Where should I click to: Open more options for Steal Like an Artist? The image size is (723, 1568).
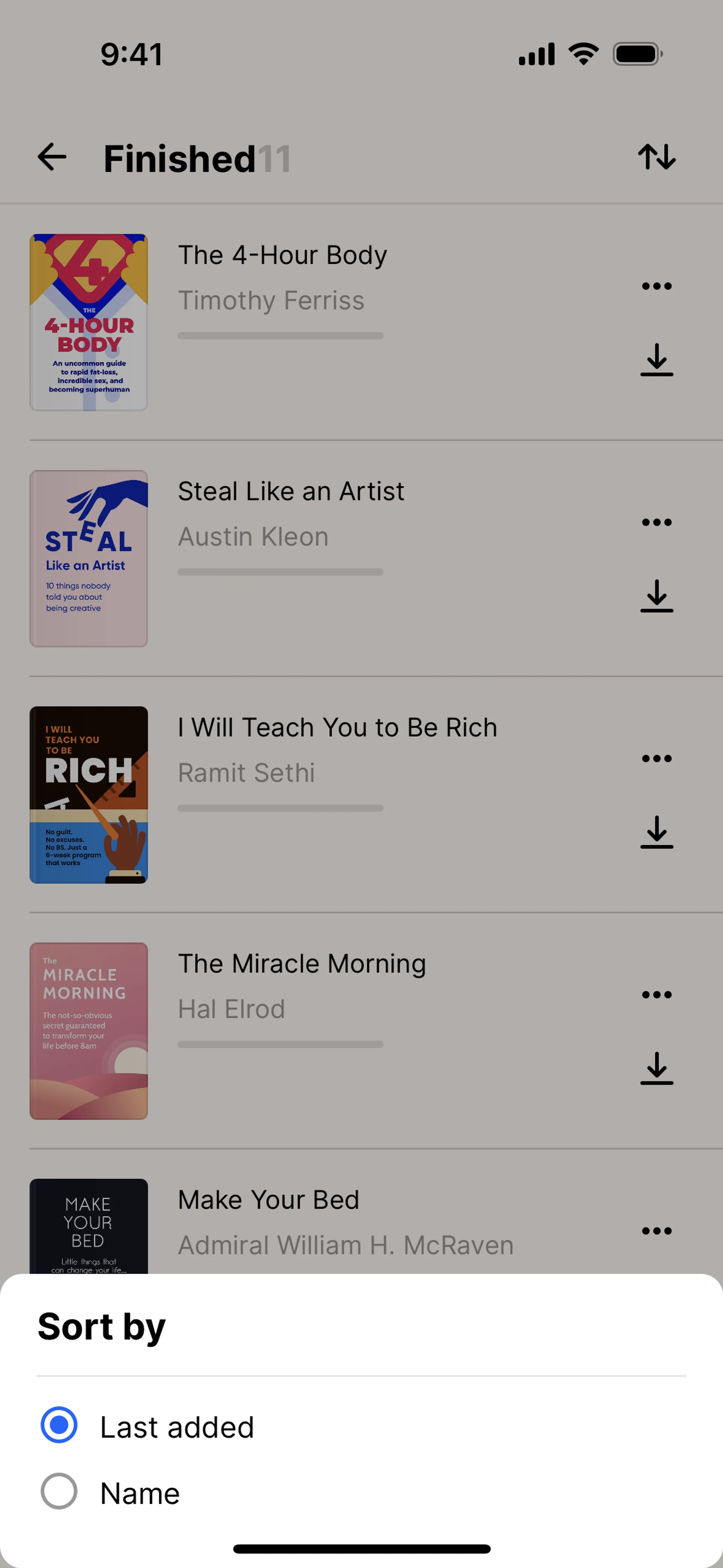pos(657,522)
